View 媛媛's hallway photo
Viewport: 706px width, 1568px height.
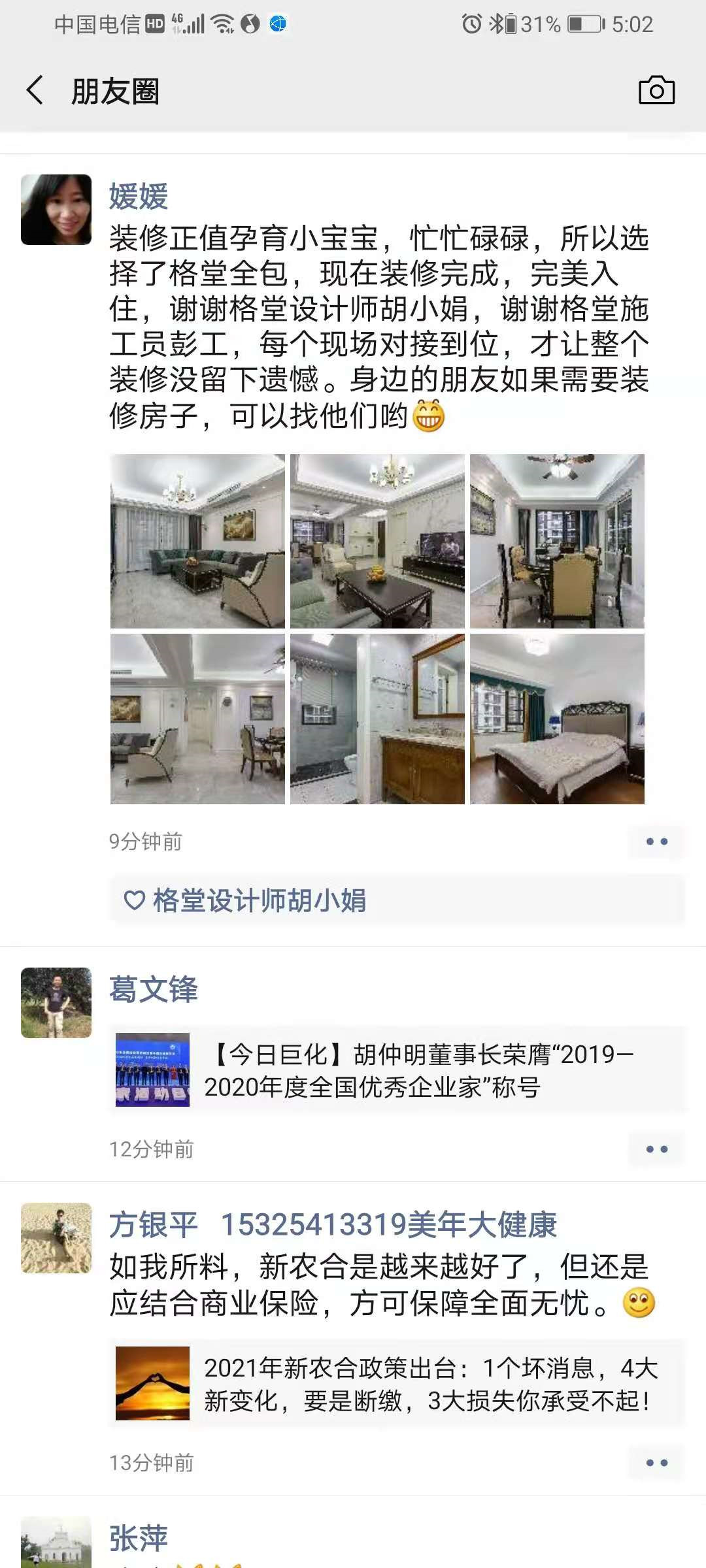coord(197,719)
